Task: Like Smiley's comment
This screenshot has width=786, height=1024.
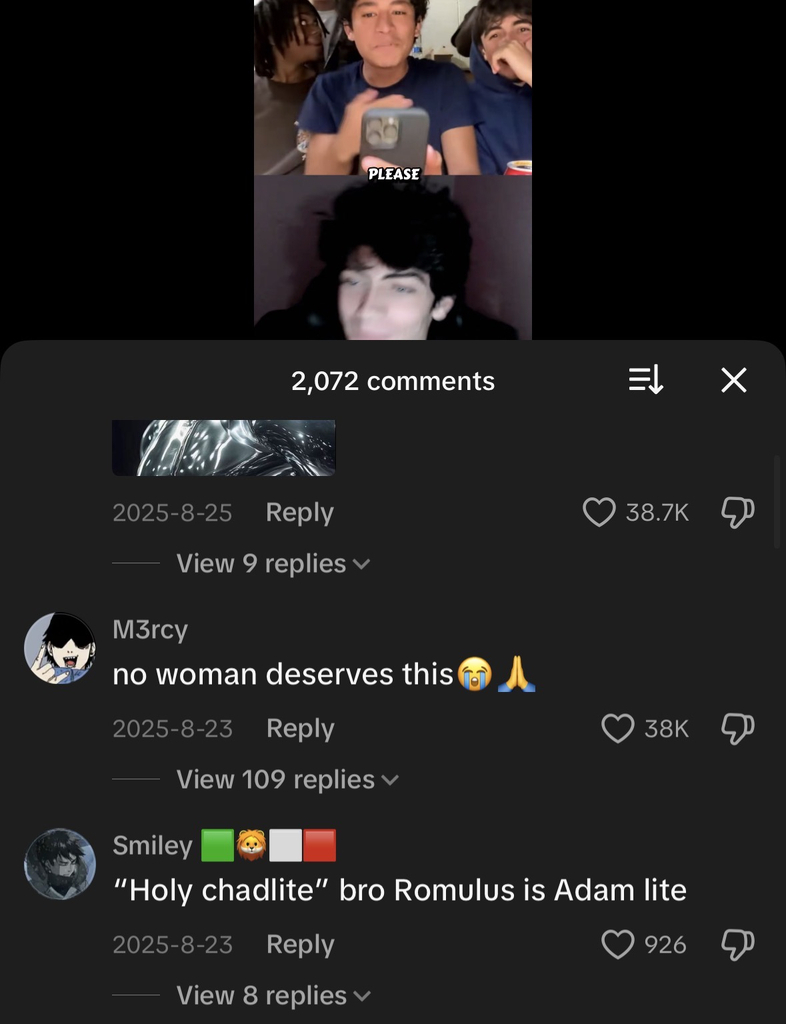Action: tap(618, 944)
